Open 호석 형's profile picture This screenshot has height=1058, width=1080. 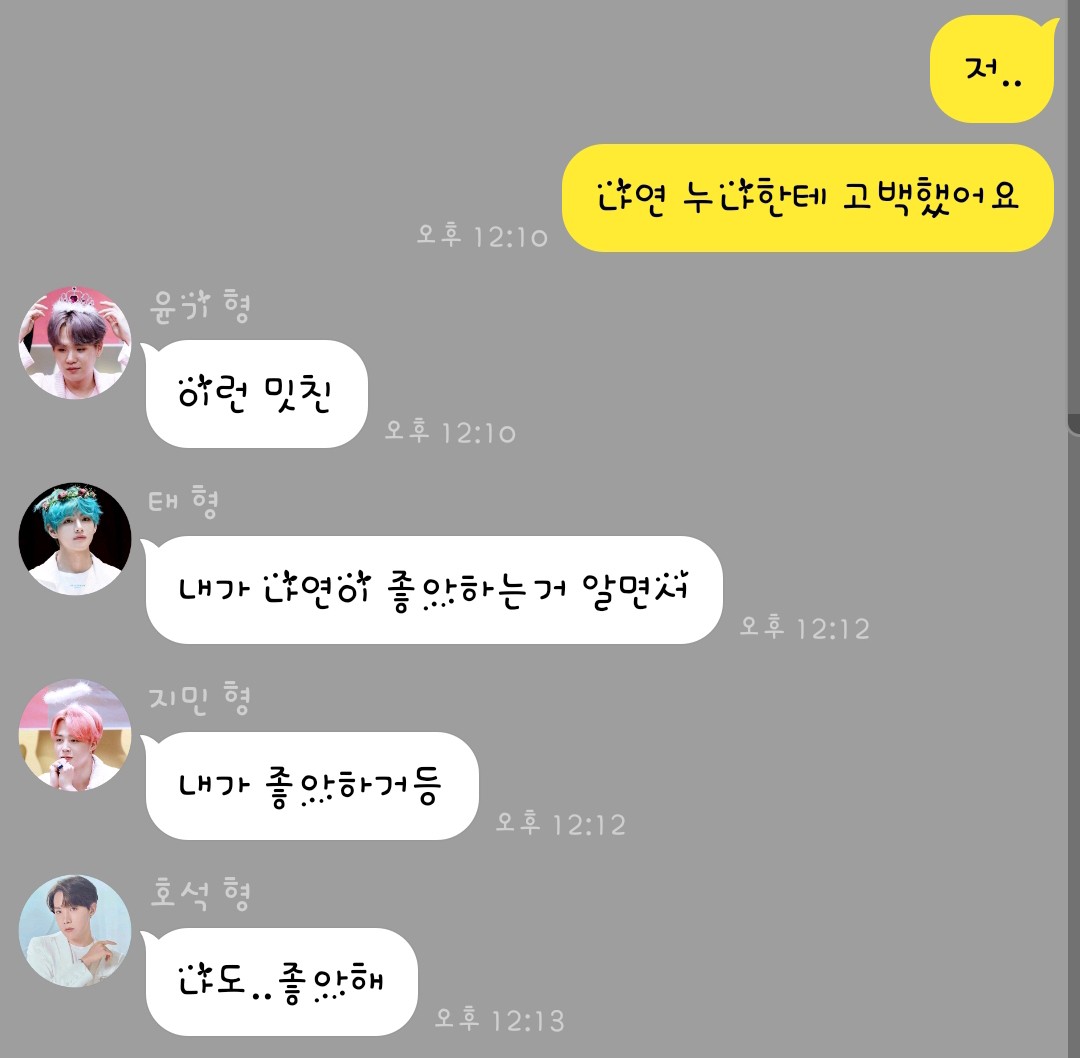click(75, 931)
